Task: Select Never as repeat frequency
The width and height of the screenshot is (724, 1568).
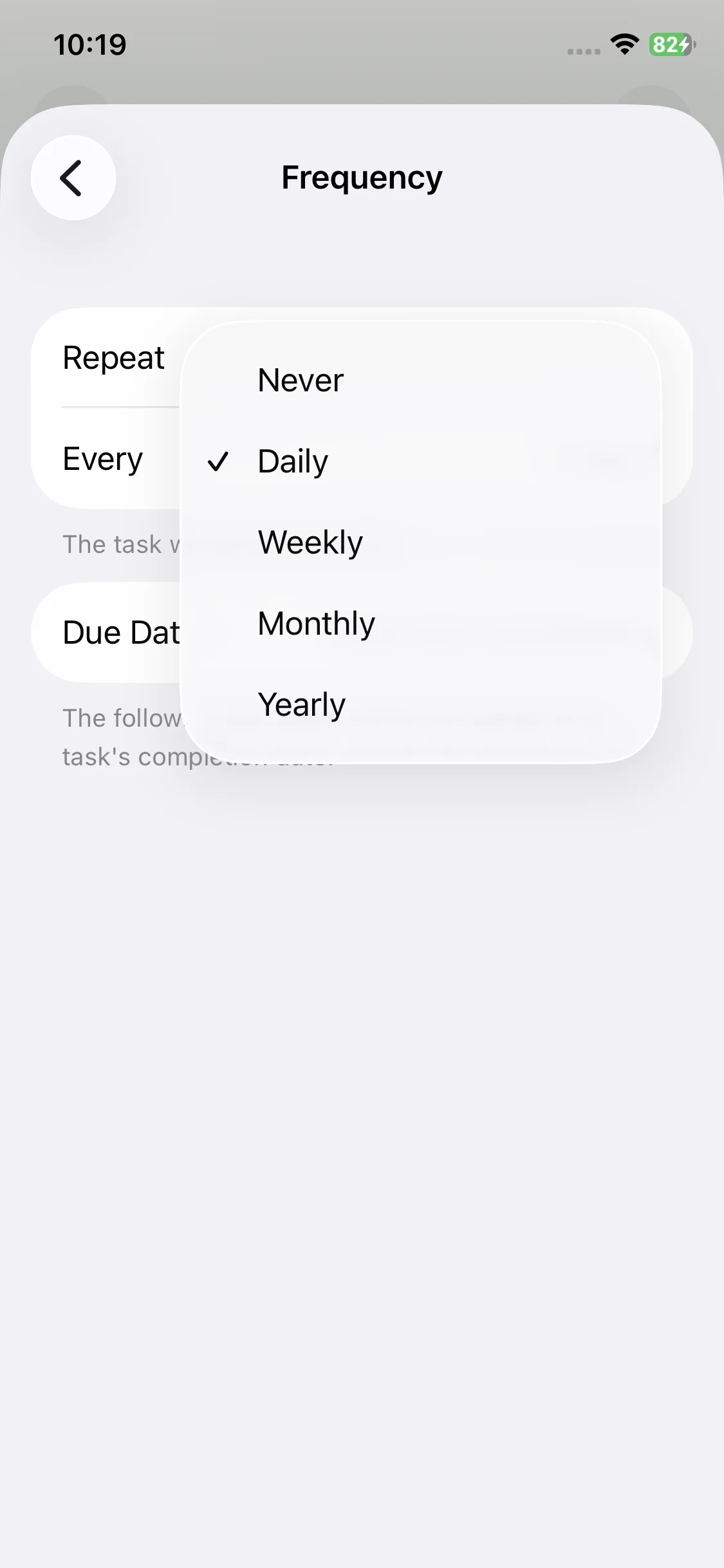Action: pyautogui.click(x=301, y=380)
